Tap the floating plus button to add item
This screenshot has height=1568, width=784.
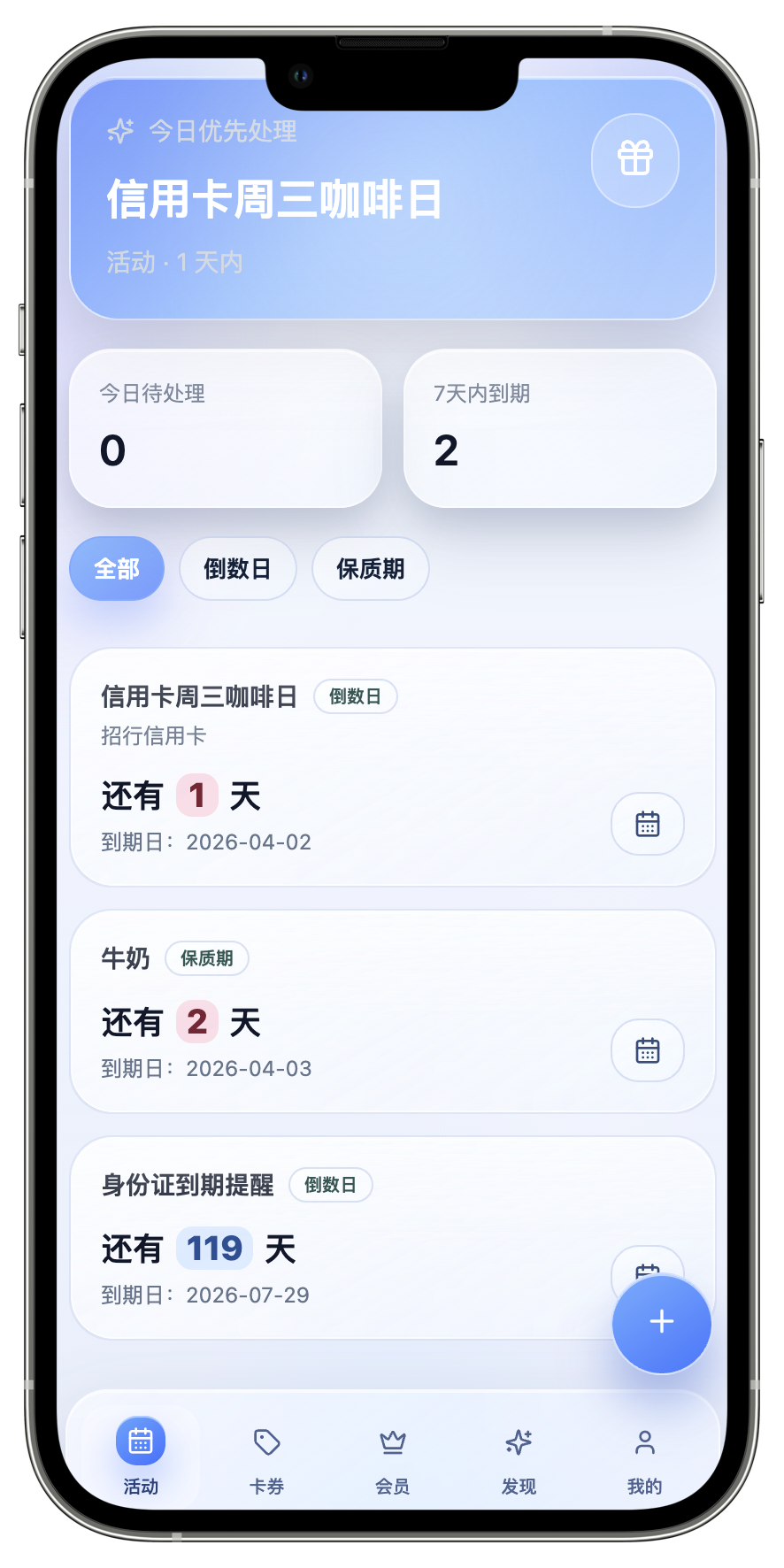pos(661,1322)
